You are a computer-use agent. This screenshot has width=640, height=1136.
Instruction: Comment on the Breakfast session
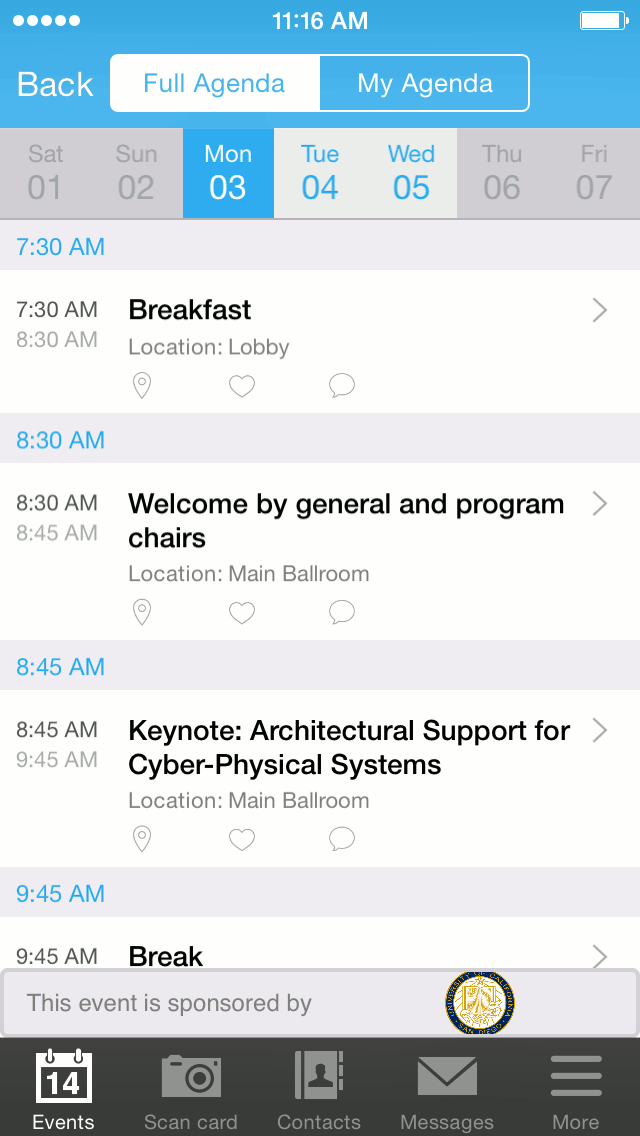342,385
